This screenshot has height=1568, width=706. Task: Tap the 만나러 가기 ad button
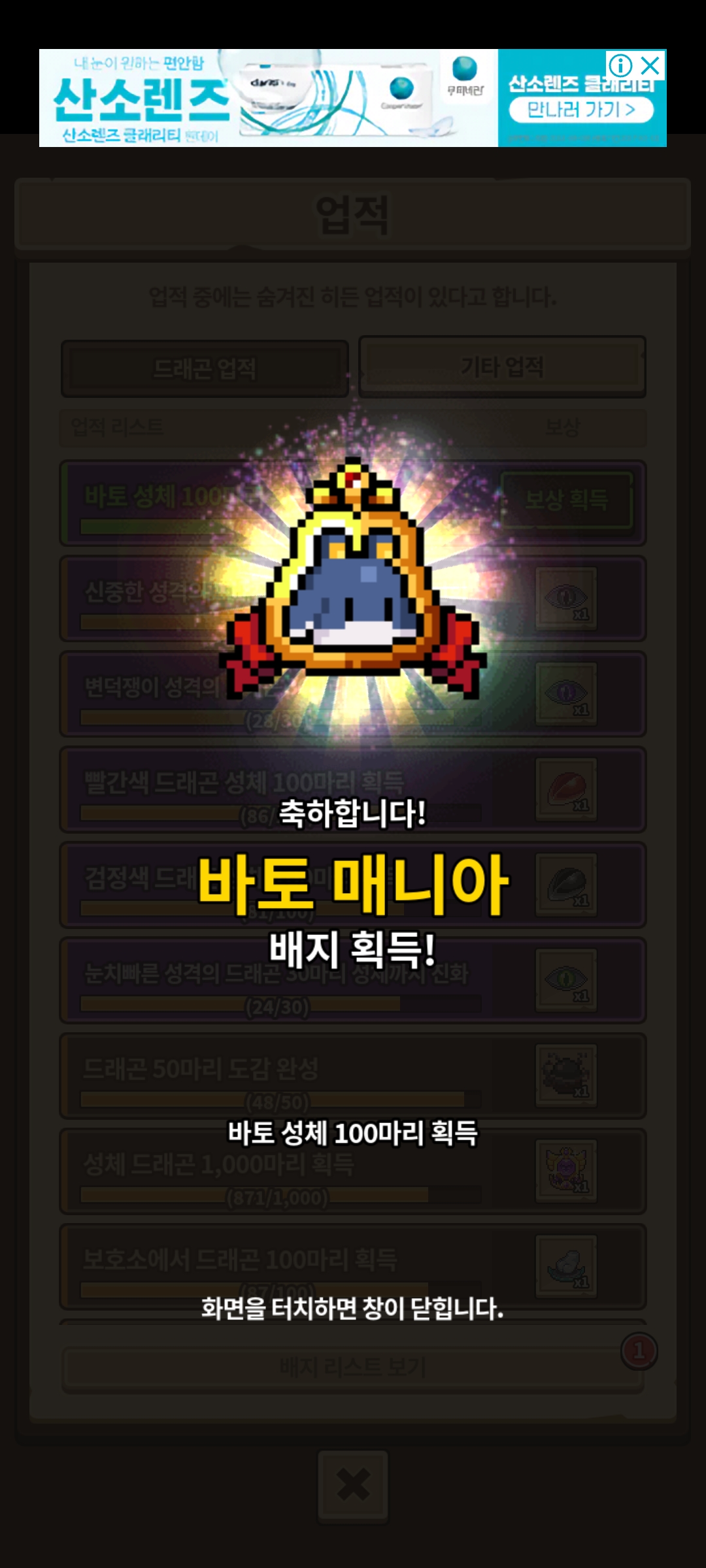click(580, 110)
